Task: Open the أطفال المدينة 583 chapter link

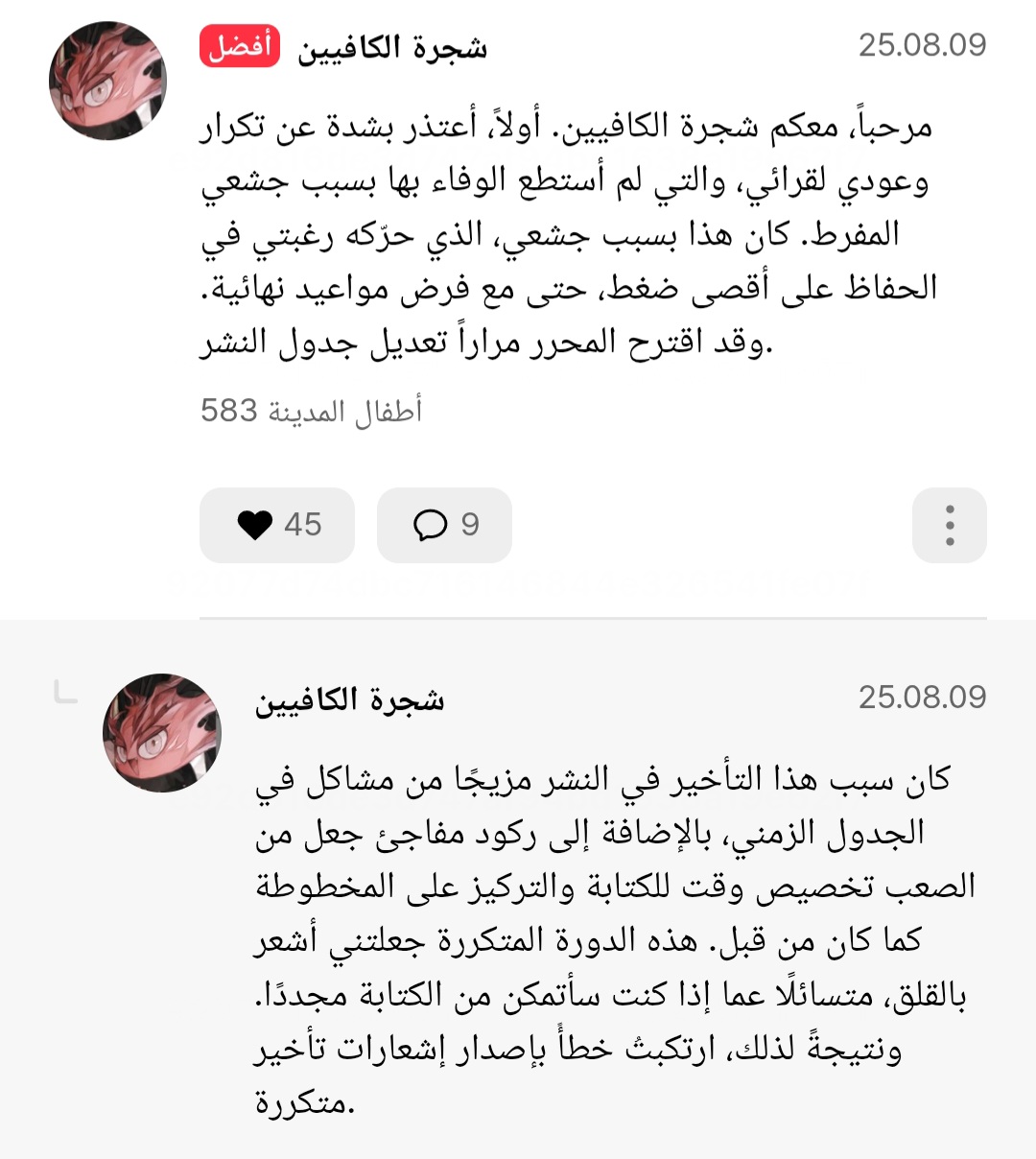Action: point(311,412)
